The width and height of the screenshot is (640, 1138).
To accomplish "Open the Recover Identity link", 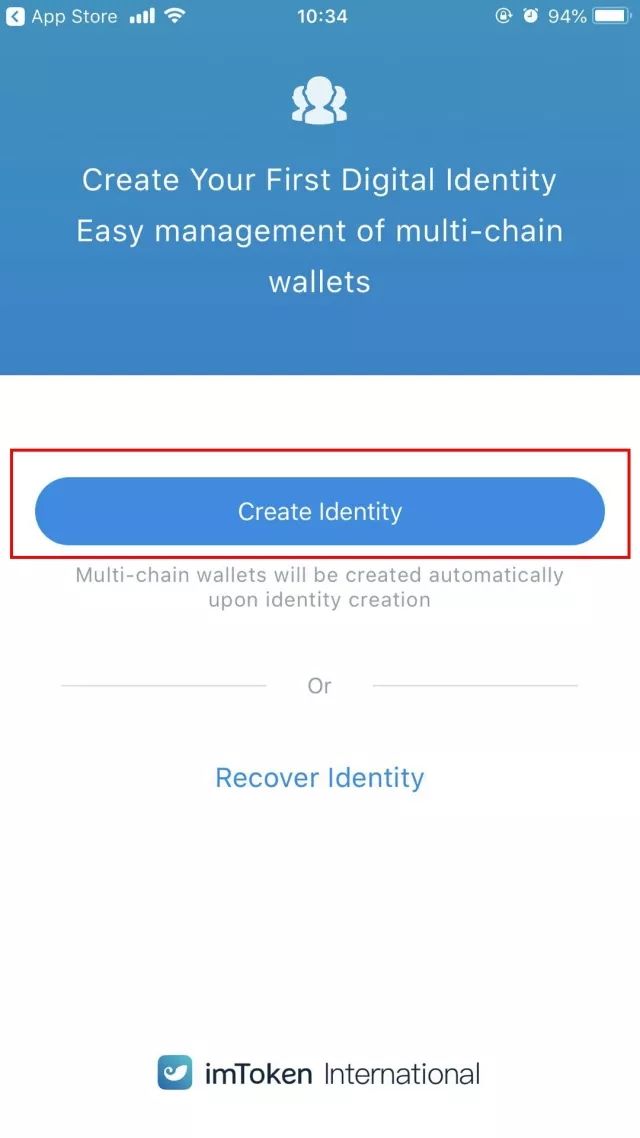I will [320, 777].
